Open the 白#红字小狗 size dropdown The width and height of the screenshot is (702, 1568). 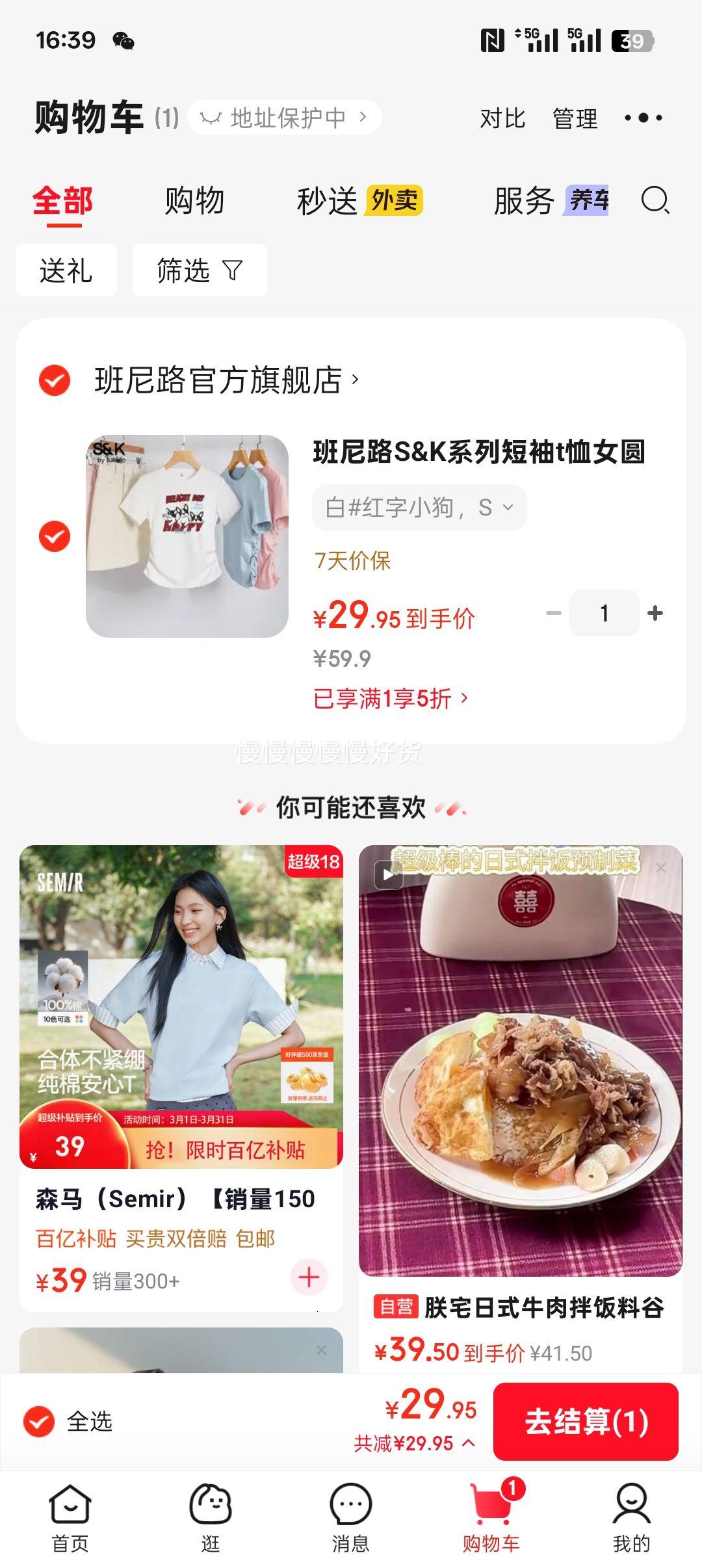tap(419, 507)
